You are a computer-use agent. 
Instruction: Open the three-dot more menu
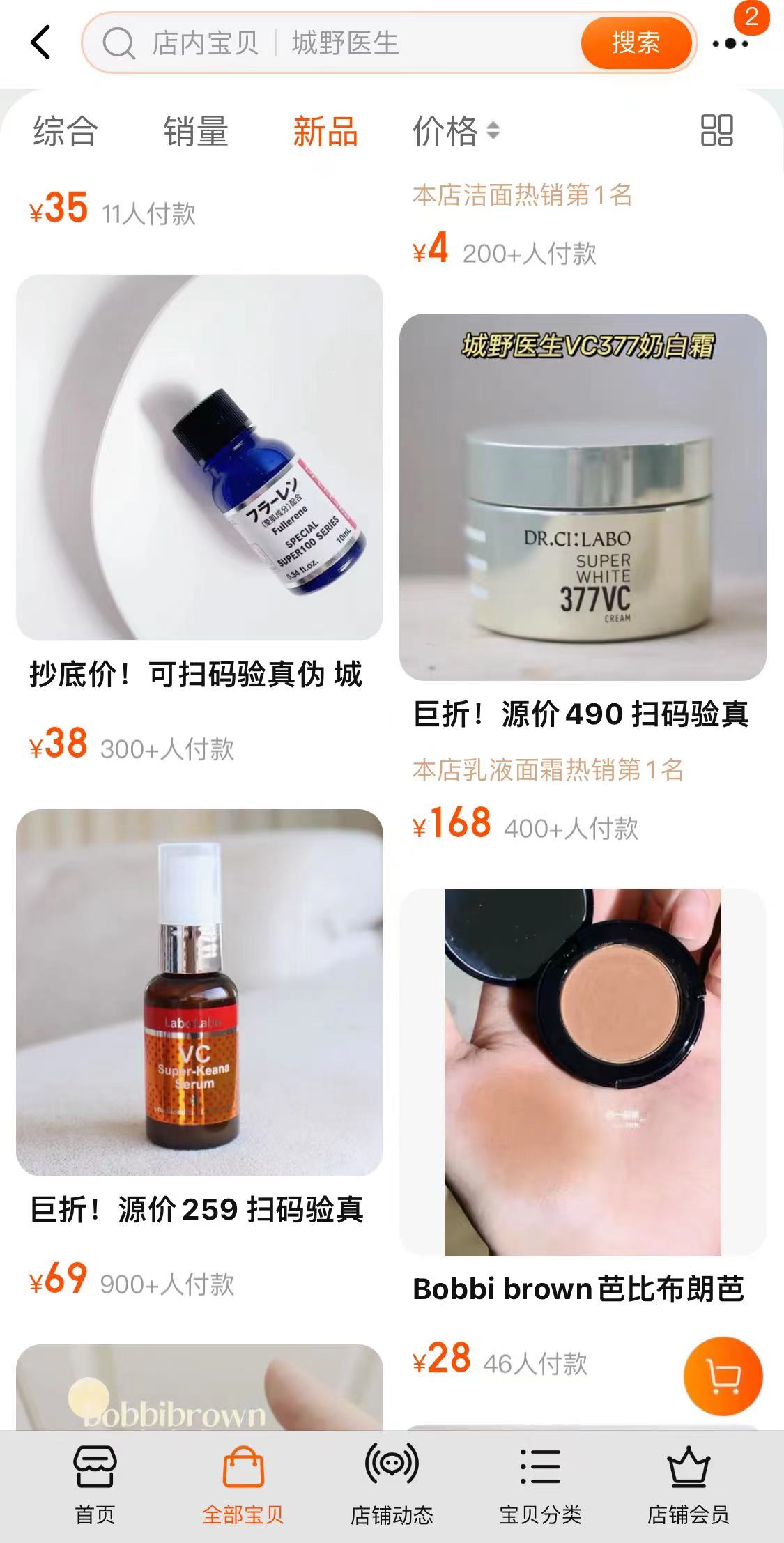pyautogui.click(x=730, y=43)
